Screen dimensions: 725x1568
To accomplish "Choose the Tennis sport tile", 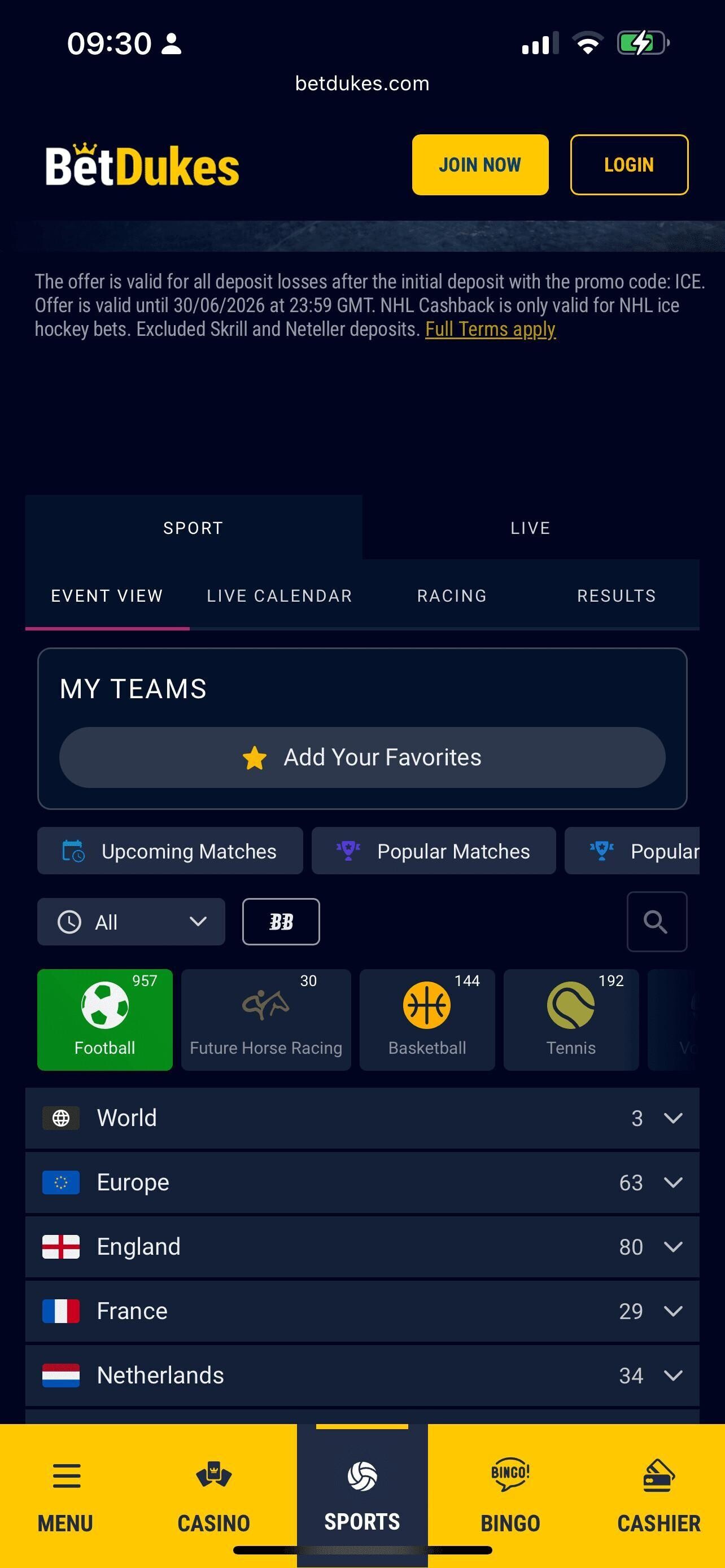I will (570, 1019).
